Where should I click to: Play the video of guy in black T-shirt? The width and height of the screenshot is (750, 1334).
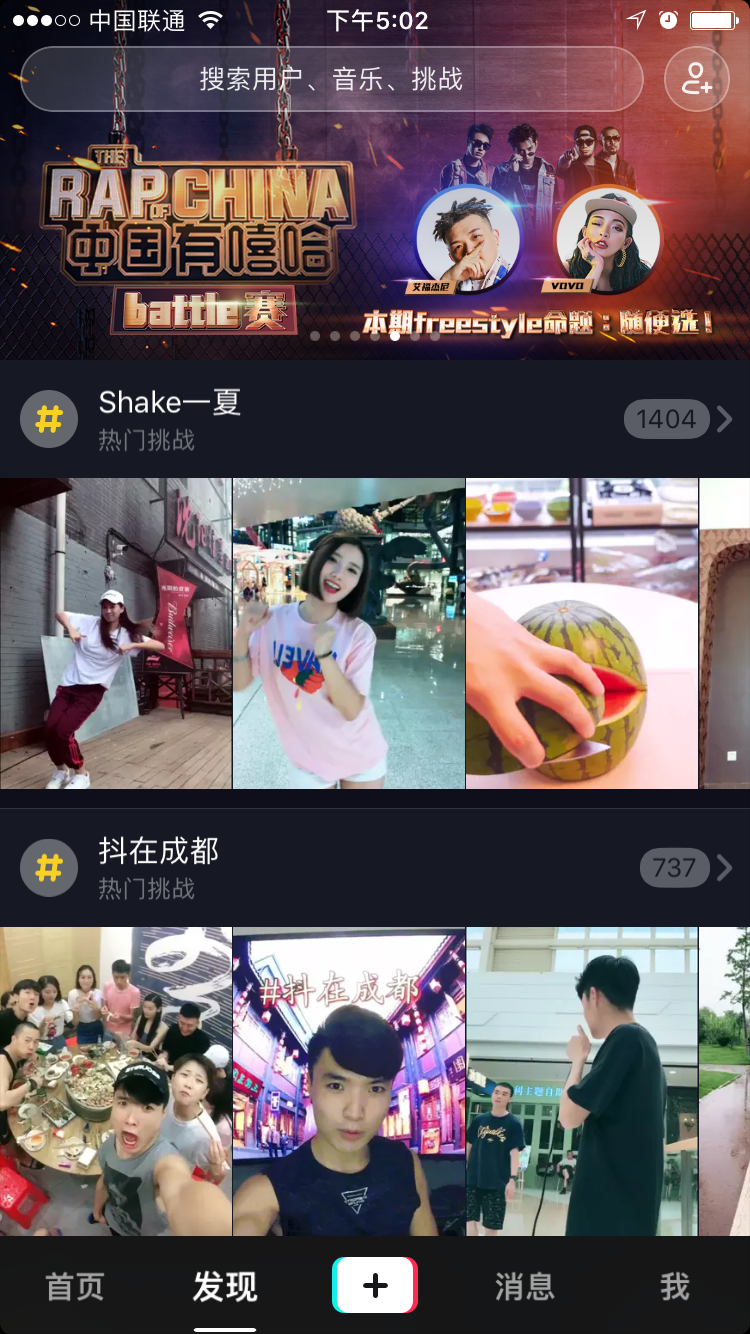(x=581, y=1080)
